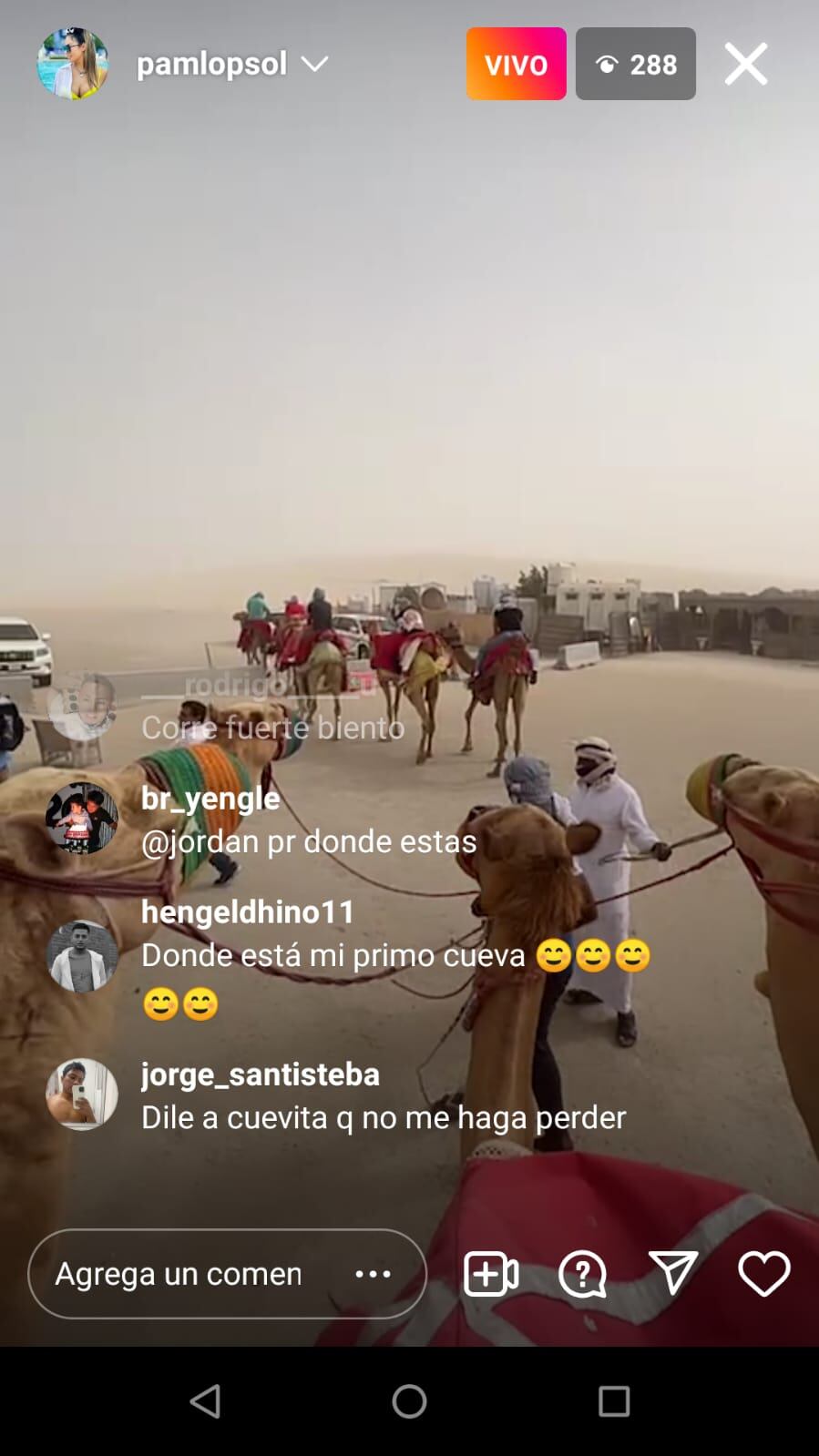Viewport: 819px width, 1456px height.
Task: Close the live video
Action: pyautogui.click(x=745, y=64)
